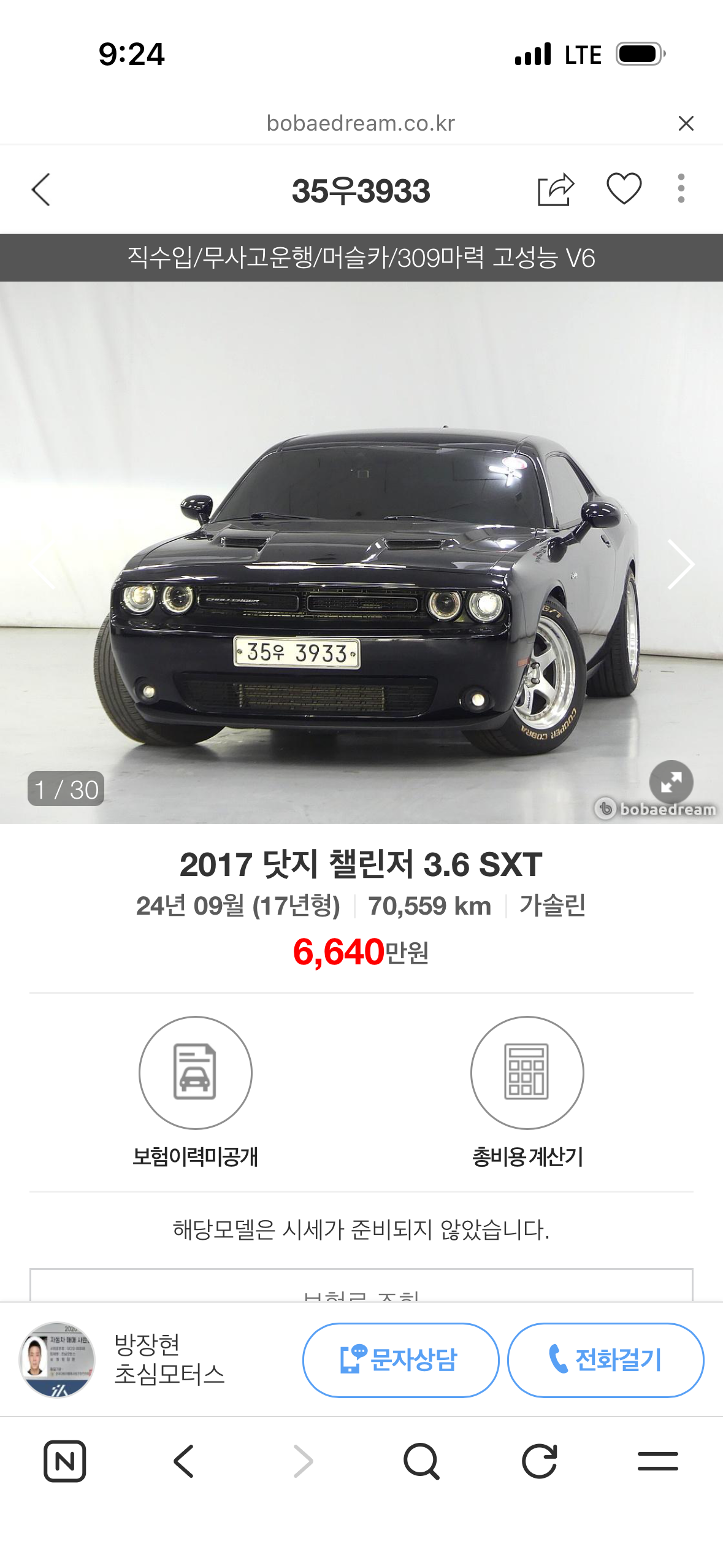Tap the heart to favorite this car

[x=624, y=190]
